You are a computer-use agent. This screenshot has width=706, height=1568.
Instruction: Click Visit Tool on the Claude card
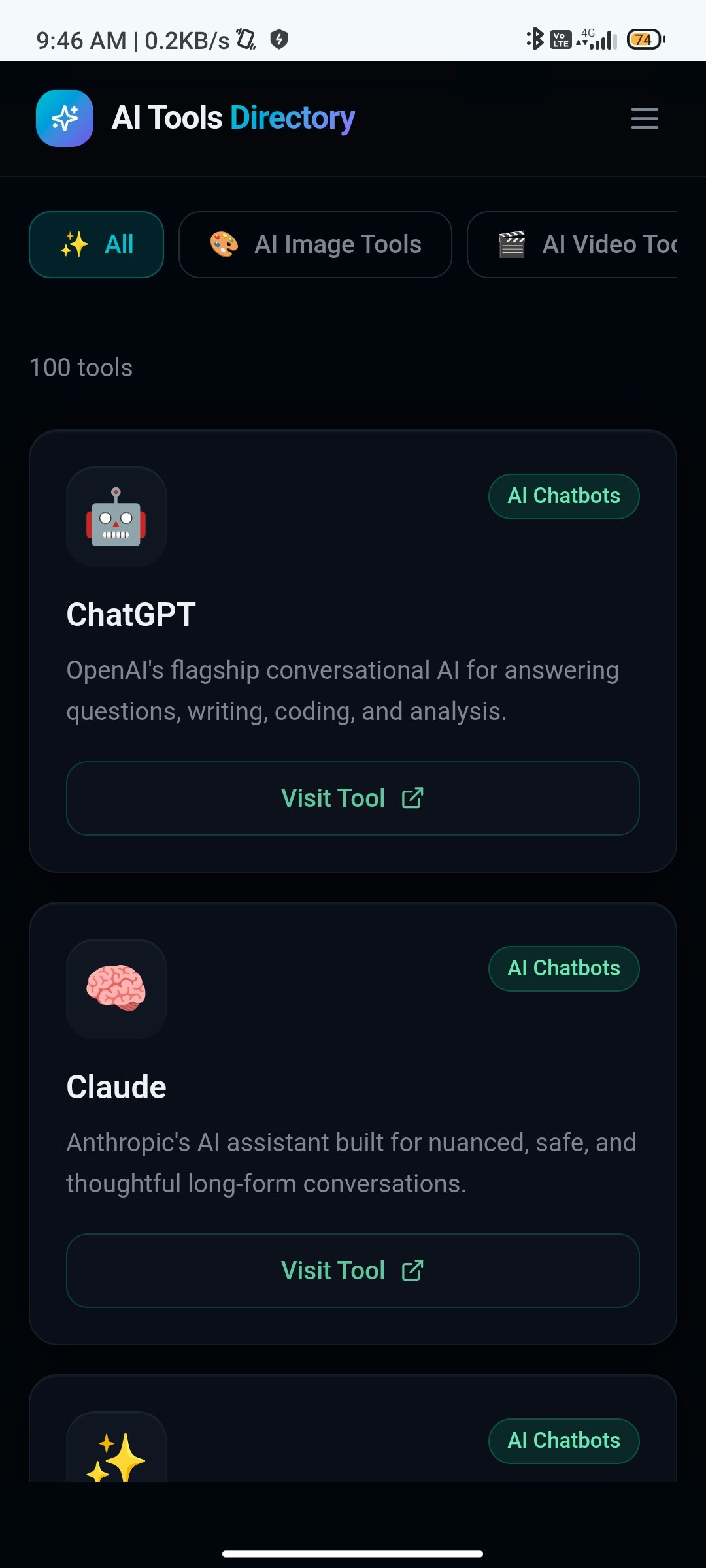pyautogui.click(x=352, y=1270)
